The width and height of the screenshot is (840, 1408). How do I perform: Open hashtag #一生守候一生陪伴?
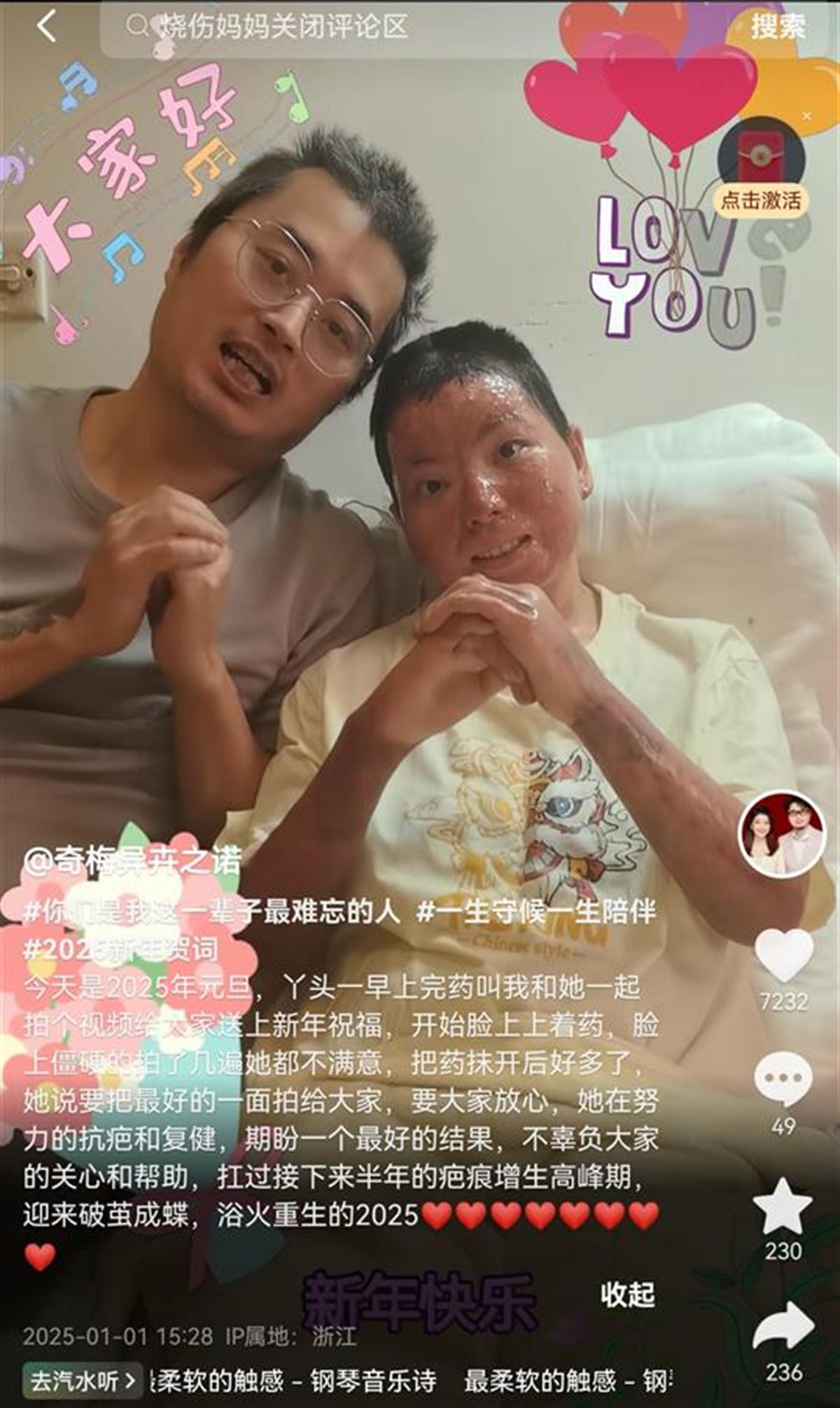(536, 912)
